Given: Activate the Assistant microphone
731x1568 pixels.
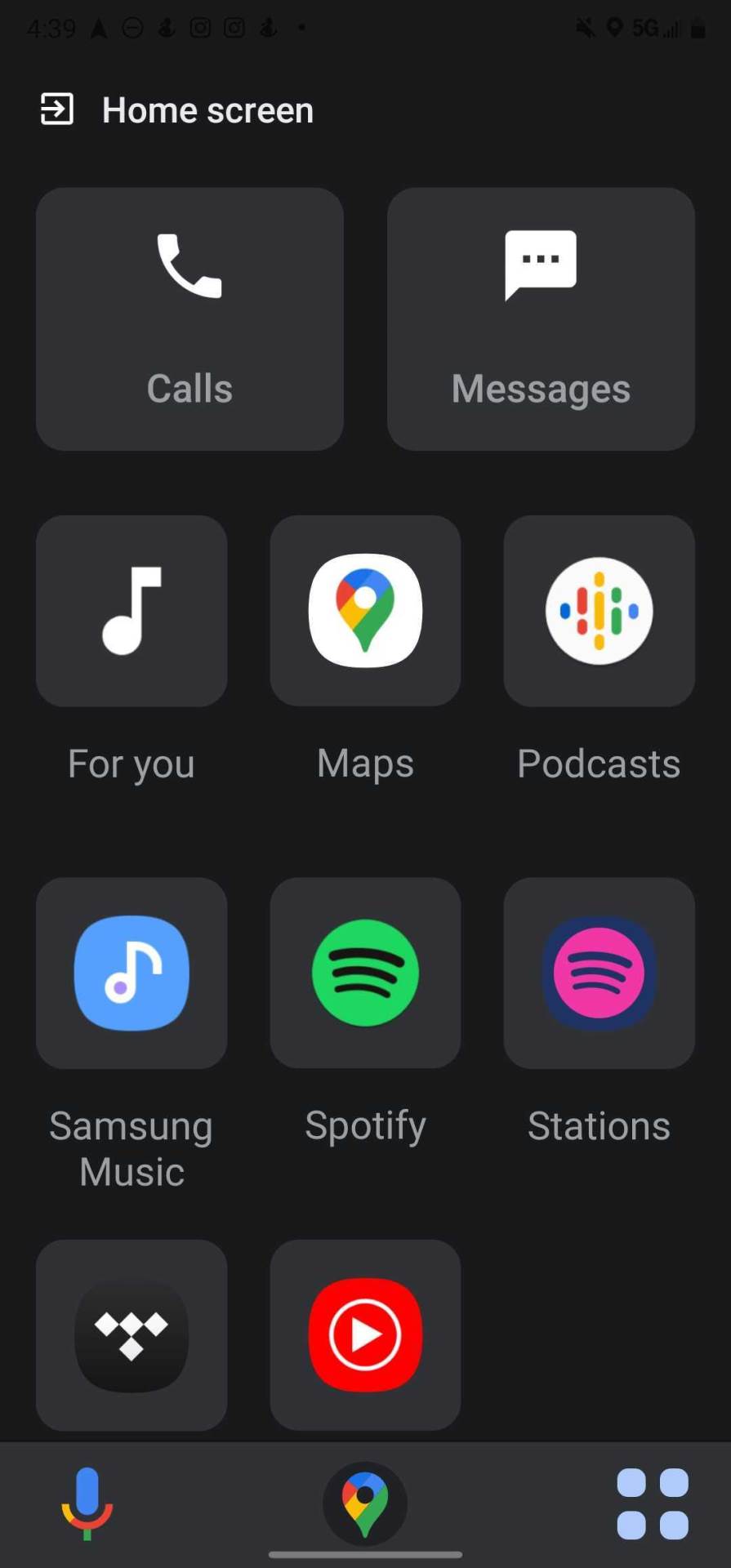Looking at the screenshot, I should (x=87, y=1503).
